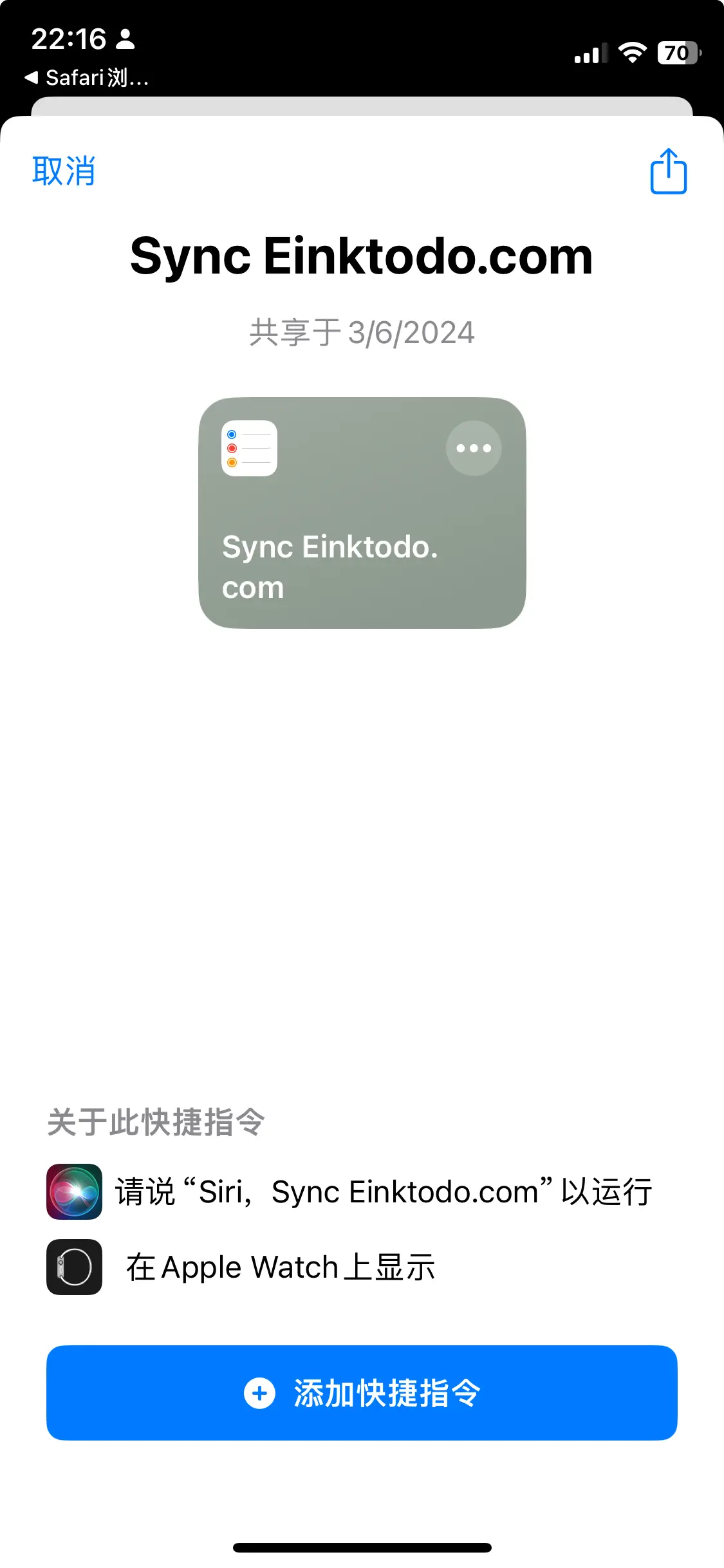
Task: Tap the Reminders-style list icon on the shortcut card
Action: [250, 449]
